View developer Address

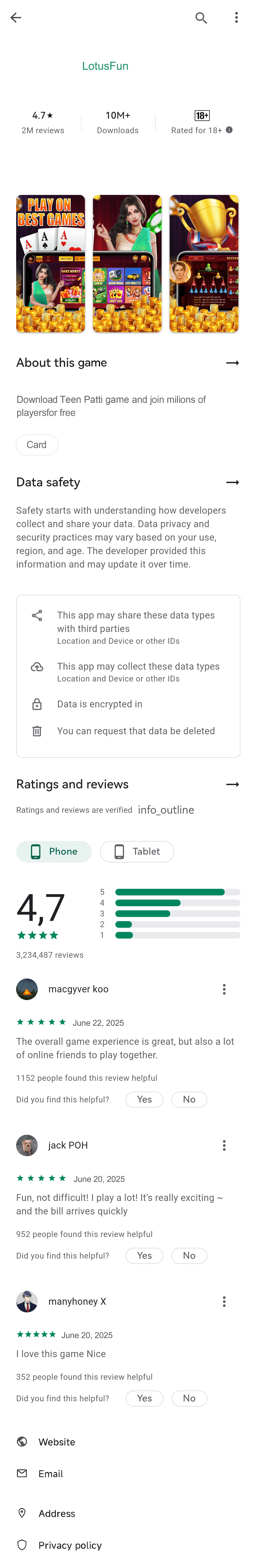pos(57,1513)
